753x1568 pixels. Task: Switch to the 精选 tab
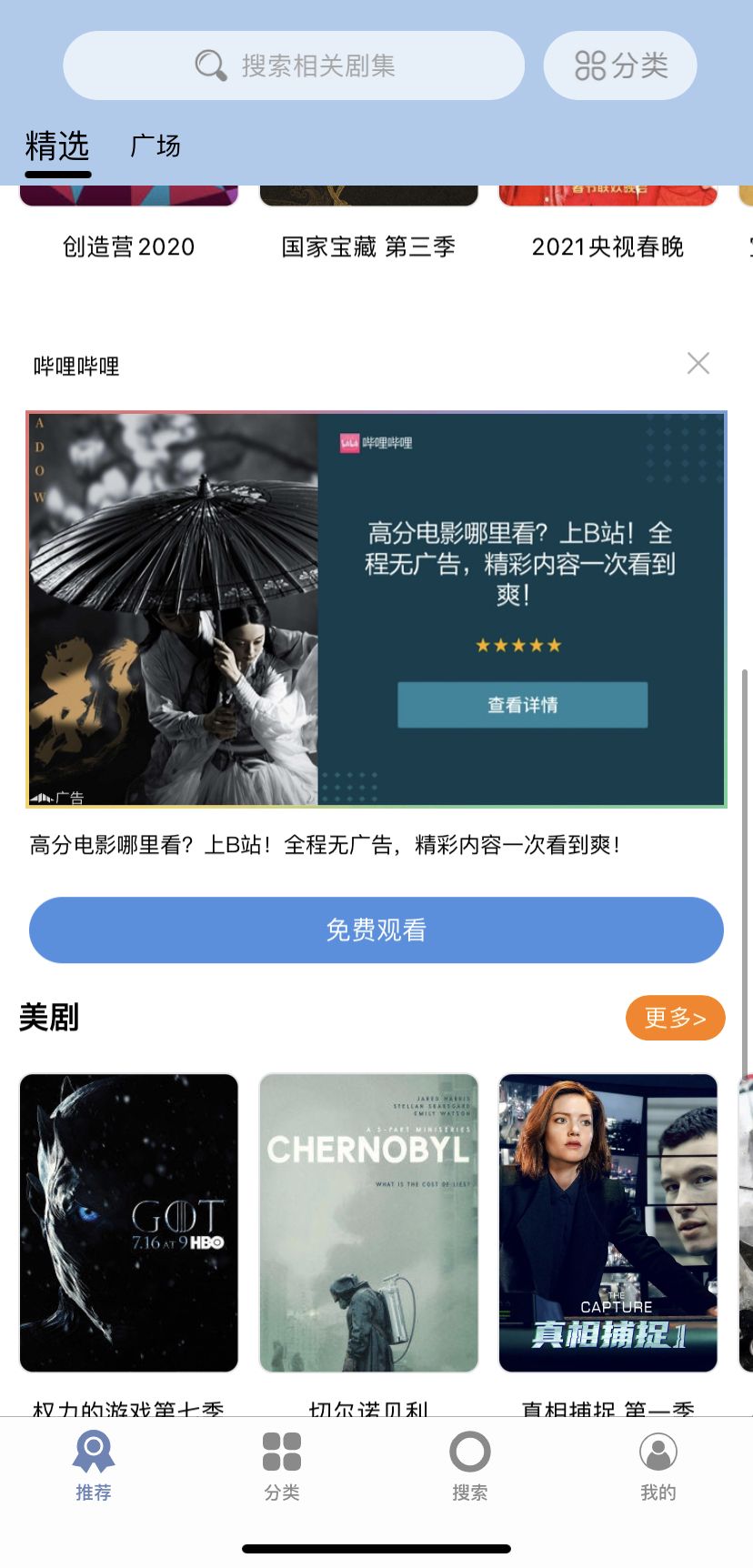57,147
